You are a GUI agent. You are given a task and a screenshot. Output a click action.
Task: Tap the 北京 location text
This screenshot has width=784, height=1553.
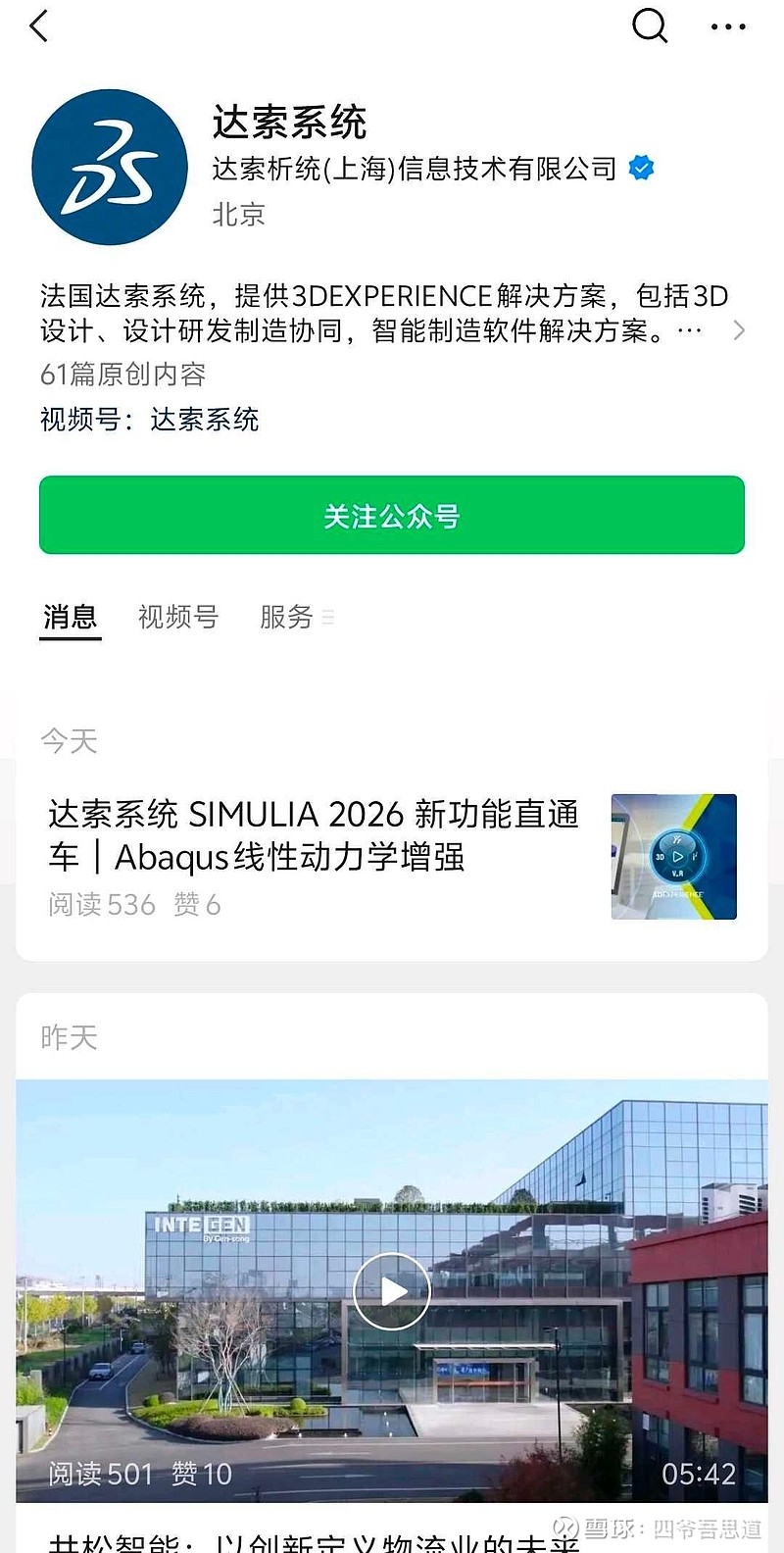pos(235,214)
